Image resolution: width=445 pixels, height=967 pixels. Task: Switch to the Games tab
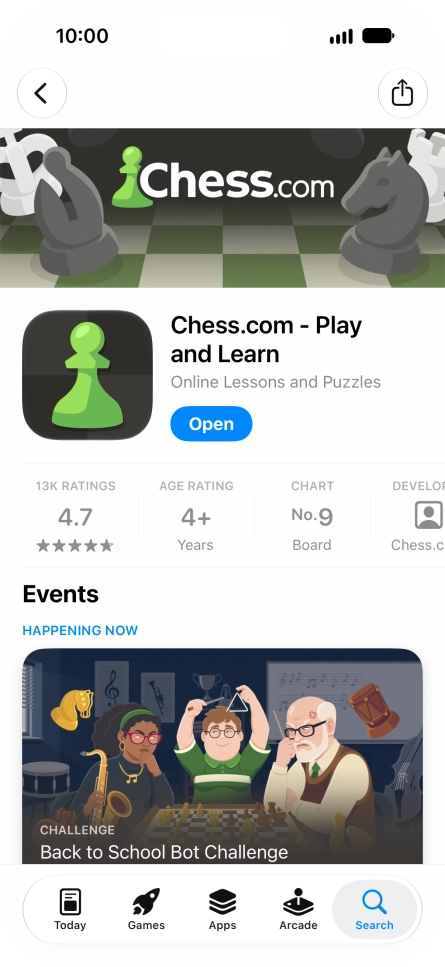(147, 910)
